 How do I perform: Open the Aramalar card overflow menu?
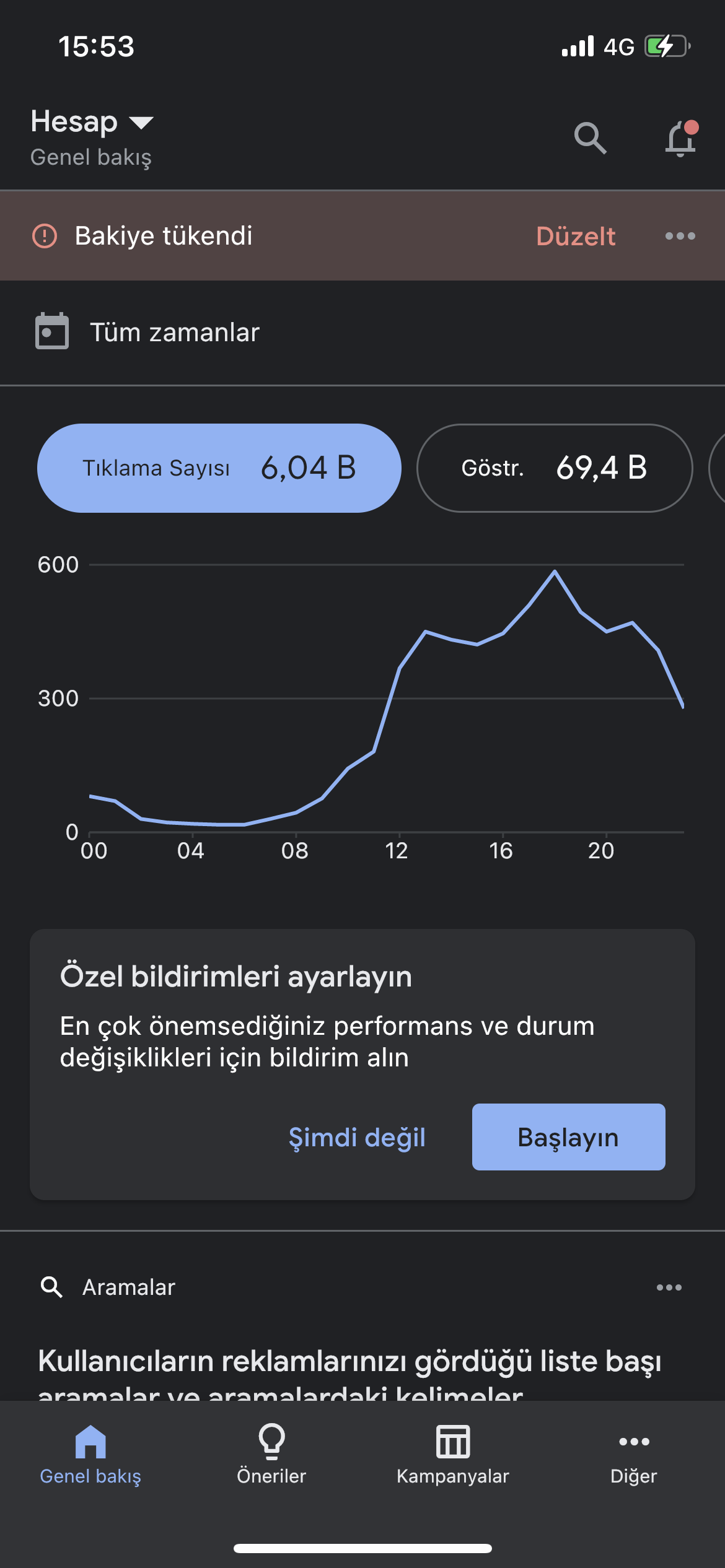point(669,1287)
